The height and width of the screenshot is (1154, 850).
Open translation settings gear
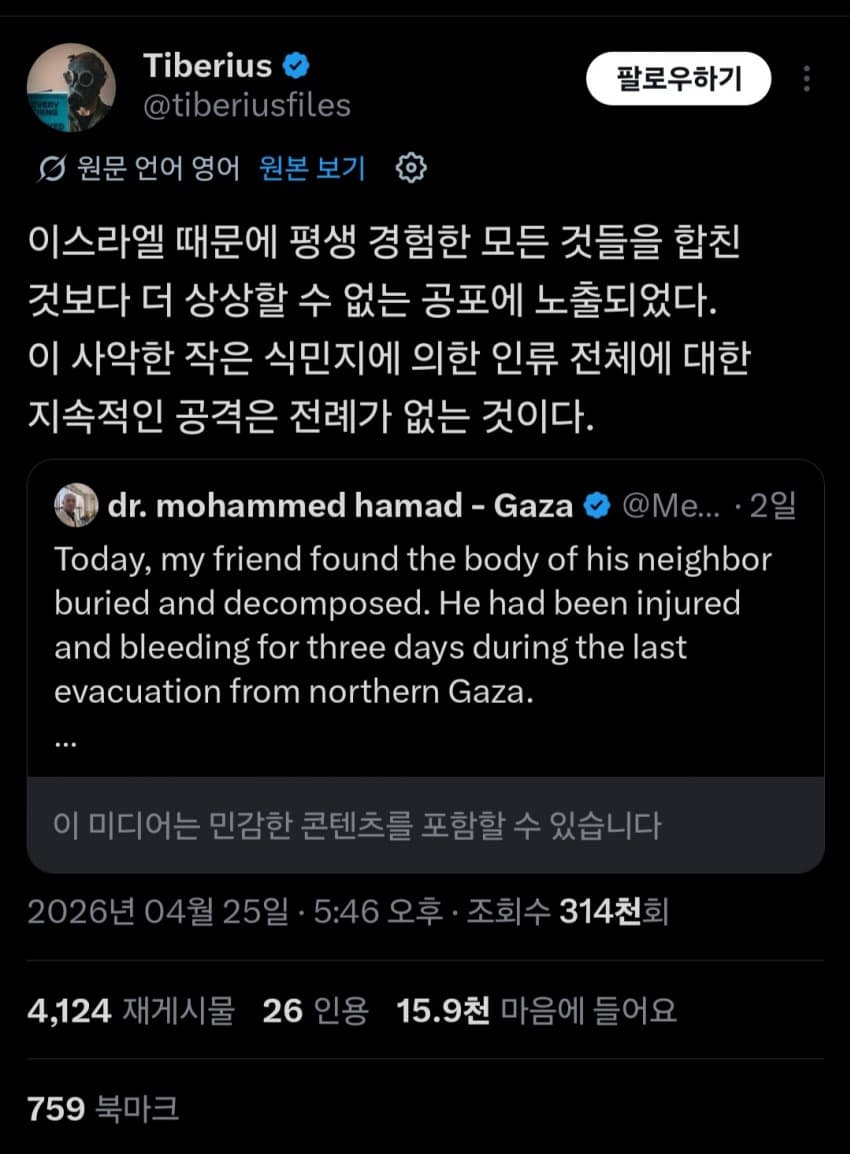point(411,168)
